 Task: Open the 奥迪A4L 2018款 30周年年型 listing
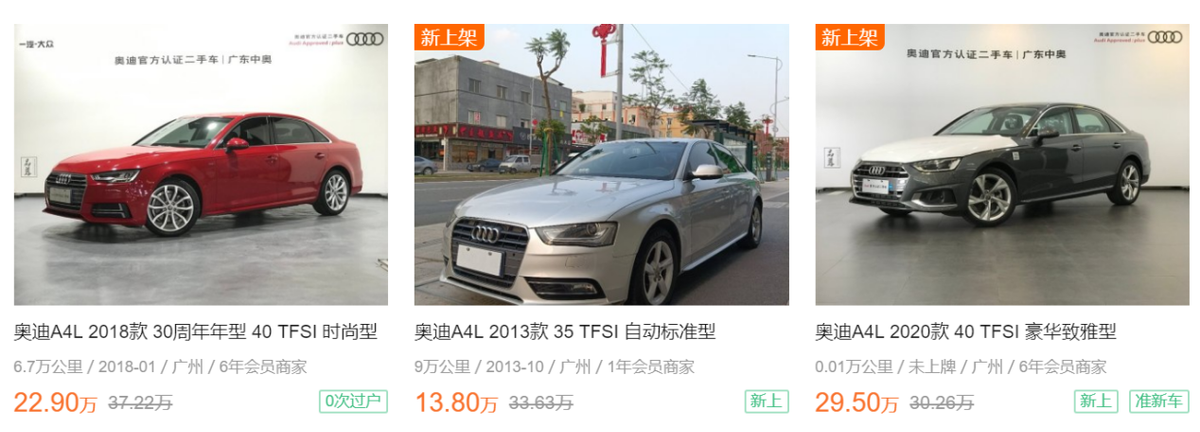point(196,332)
